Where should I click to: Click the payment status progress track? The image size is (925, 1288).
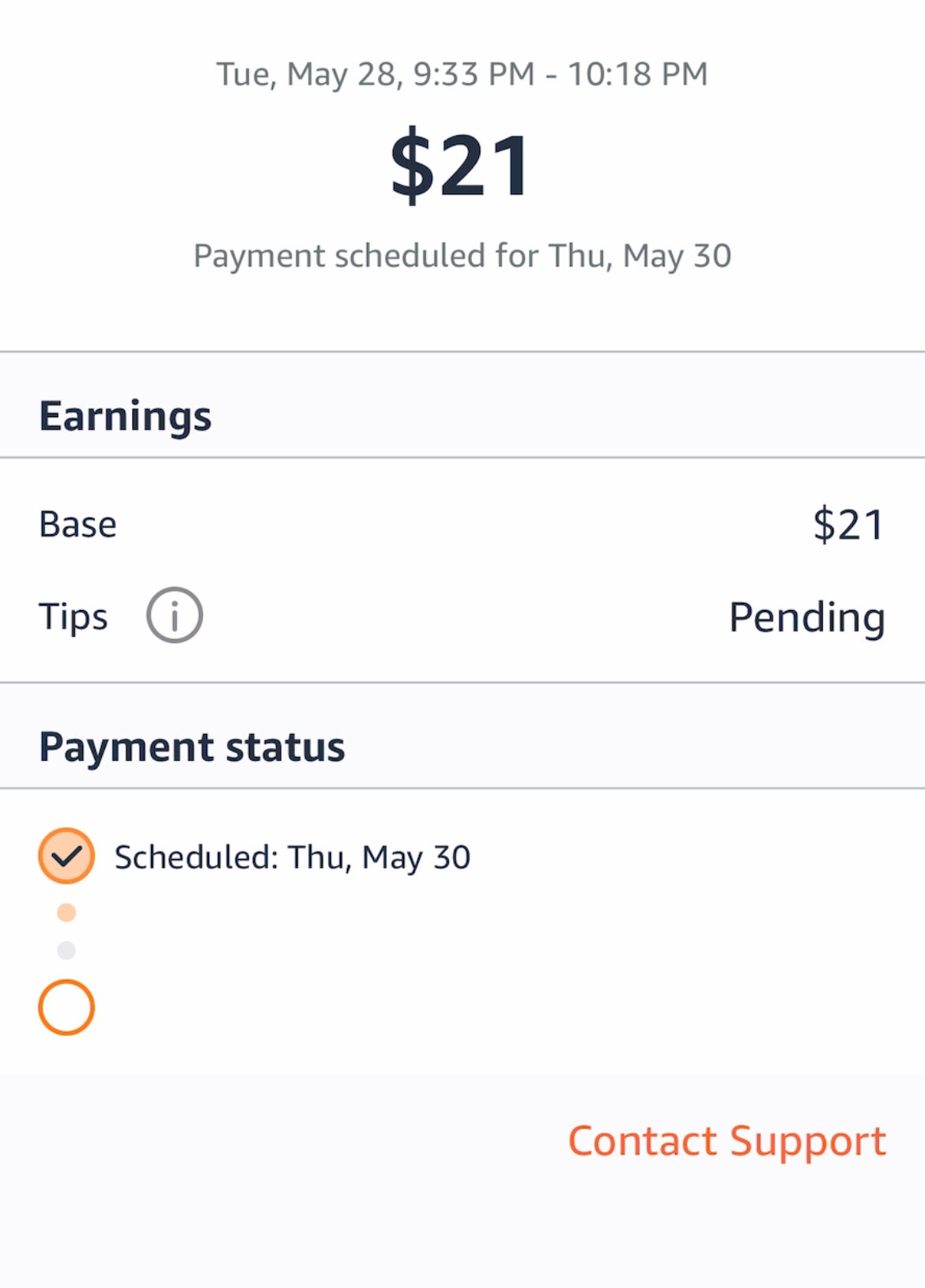pyautogui.click(x=66, y=932)
